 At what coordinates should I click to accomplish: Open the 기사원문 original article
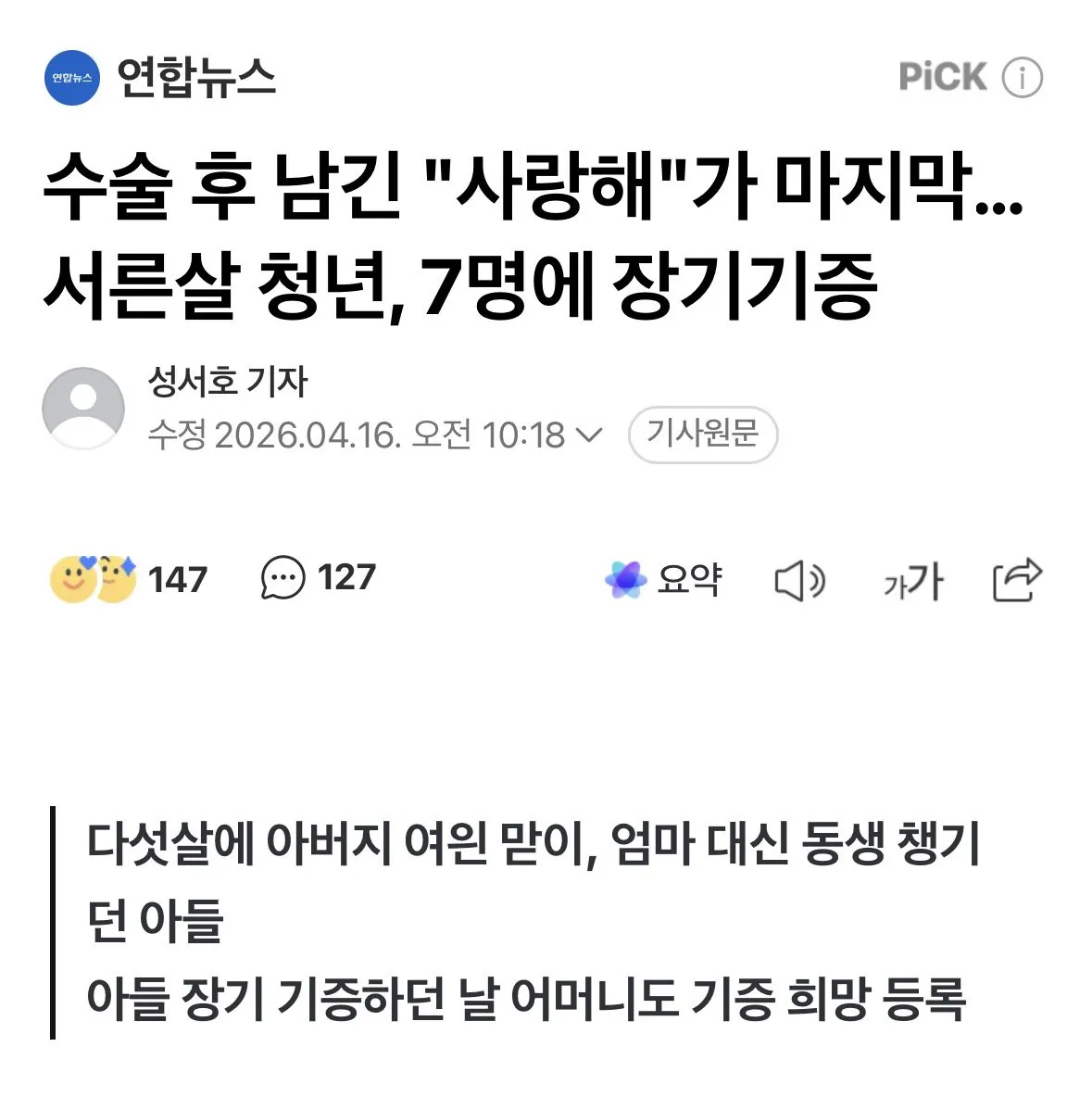coord(702,434)
